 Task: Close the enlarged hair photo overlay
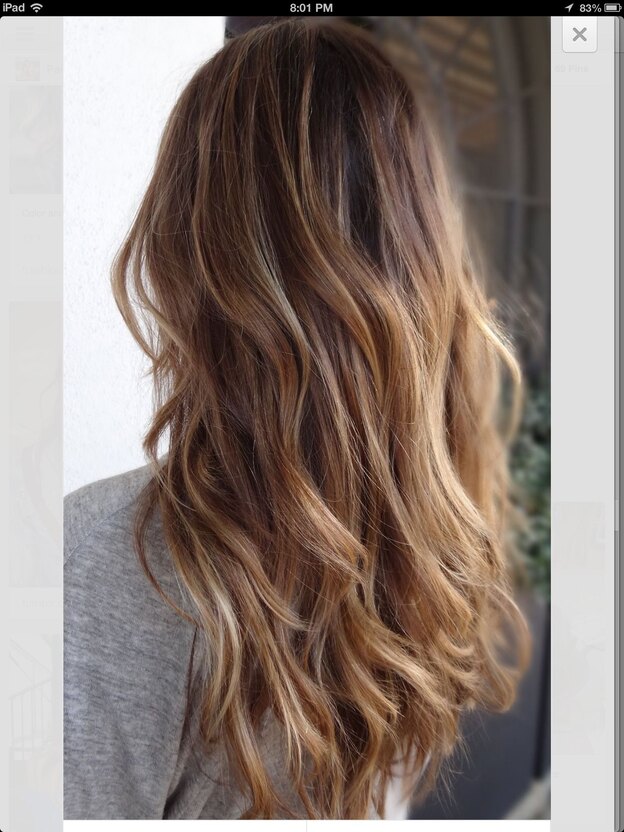coord(579,35)
